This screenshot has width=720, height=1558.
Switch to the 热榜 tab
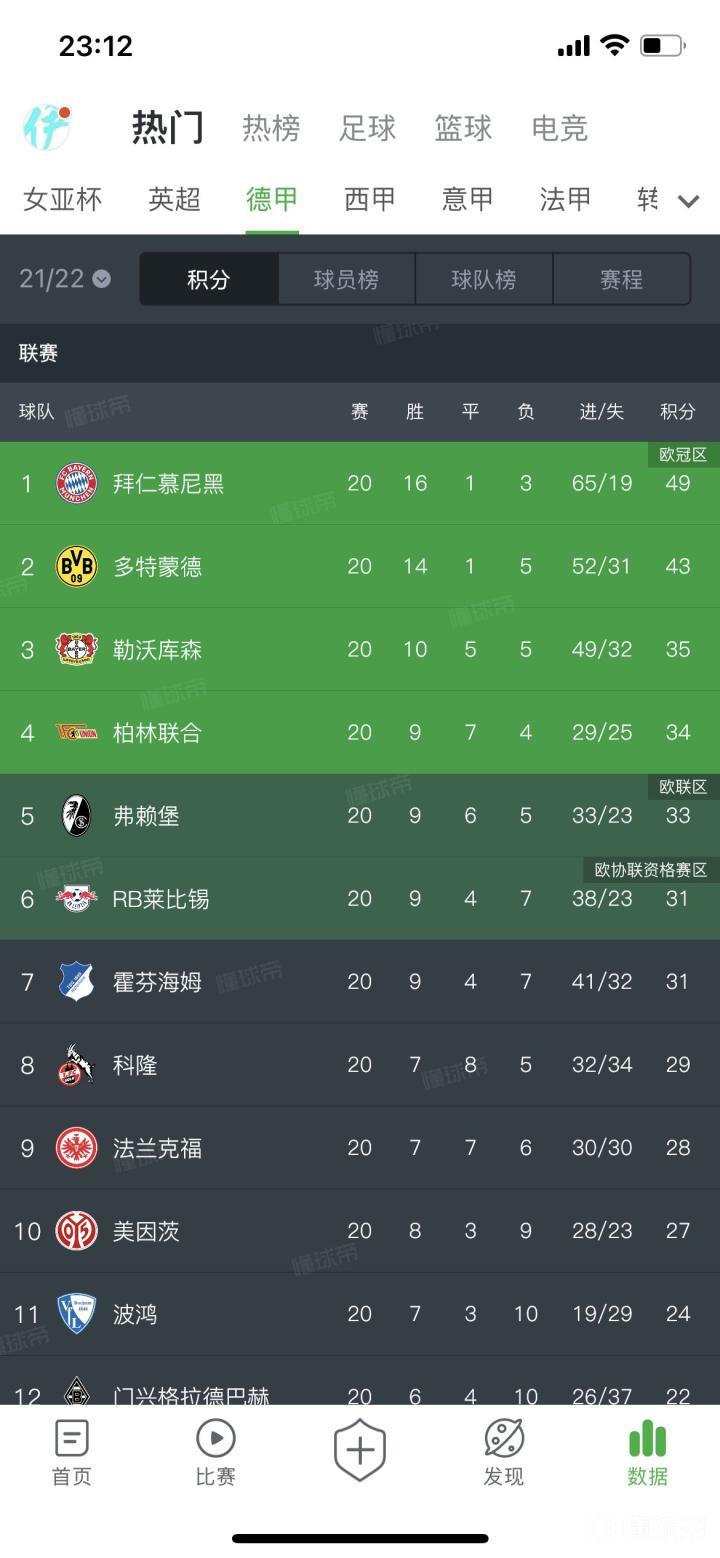[271, 128]
